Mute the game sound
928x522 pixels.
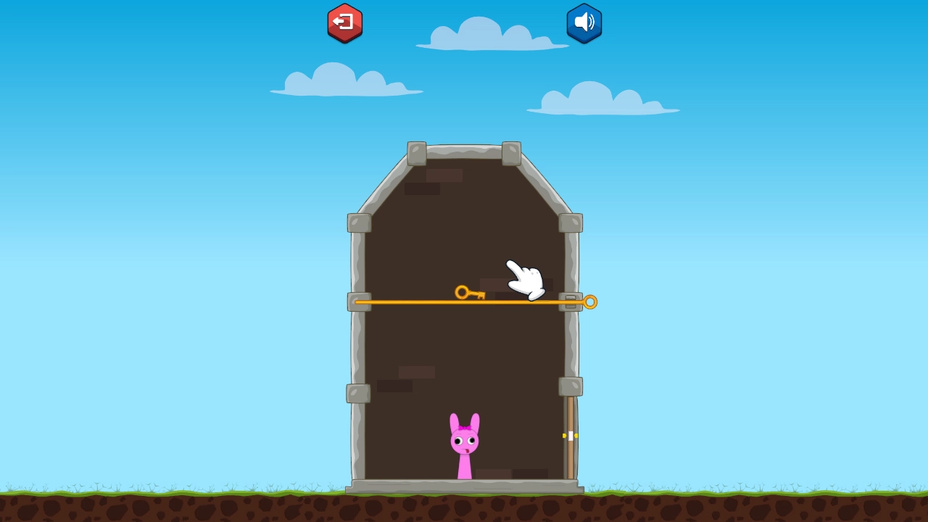[x=584, y=22]
